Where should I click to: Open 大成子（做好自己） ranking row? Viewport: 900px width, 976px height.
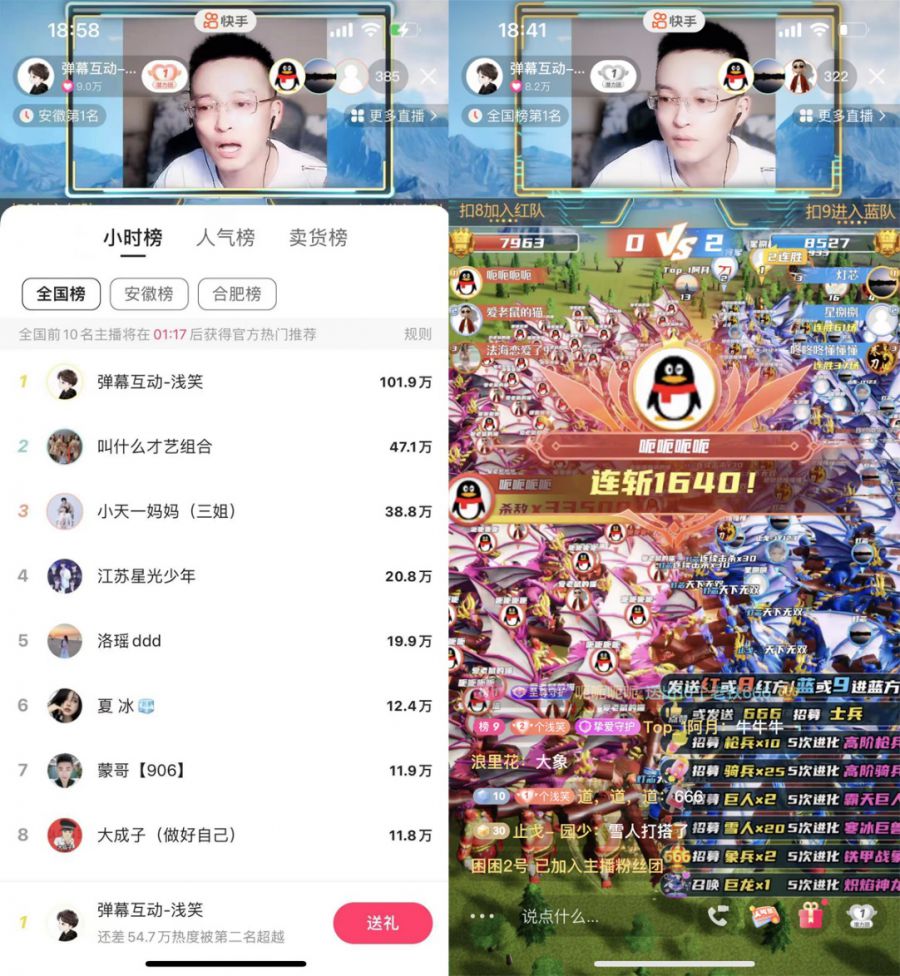coord(224,835)
